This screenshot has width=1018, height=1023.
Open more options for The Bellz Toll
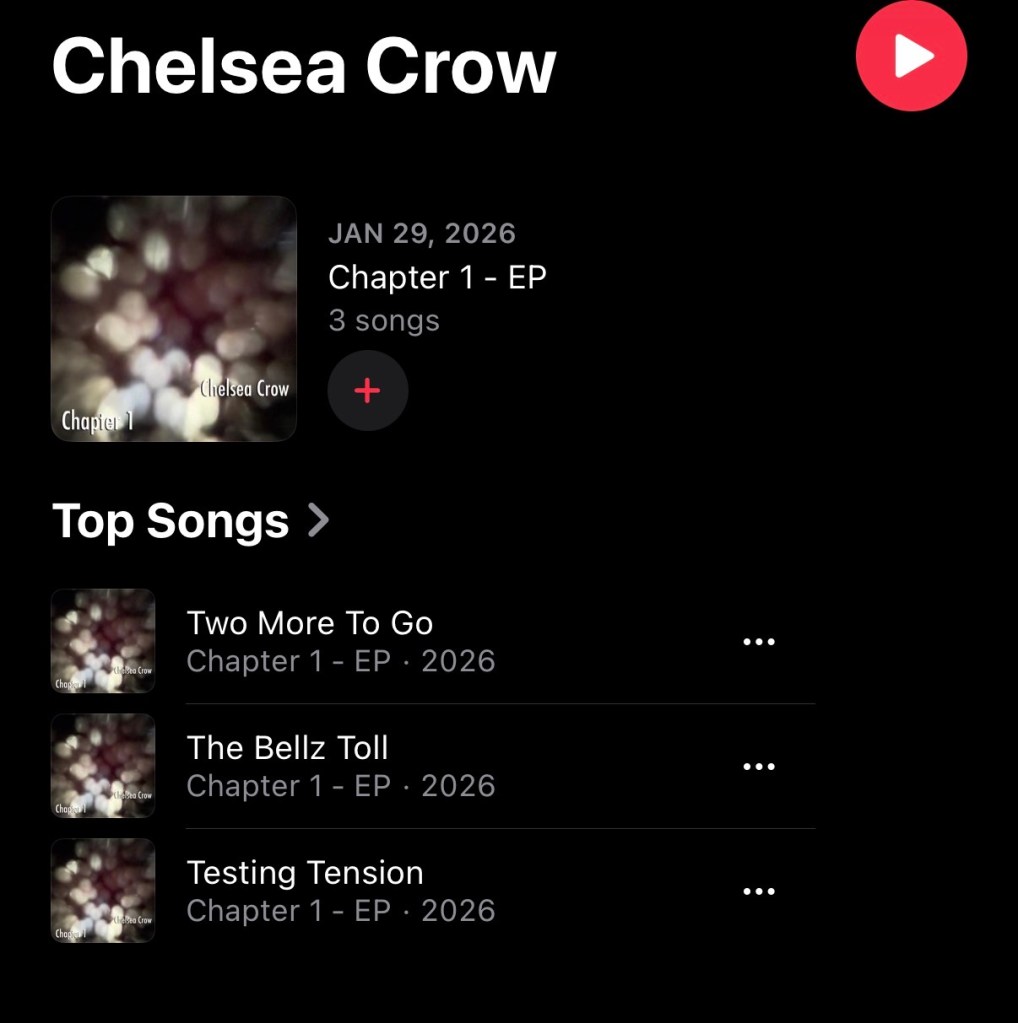coord(759,767)
